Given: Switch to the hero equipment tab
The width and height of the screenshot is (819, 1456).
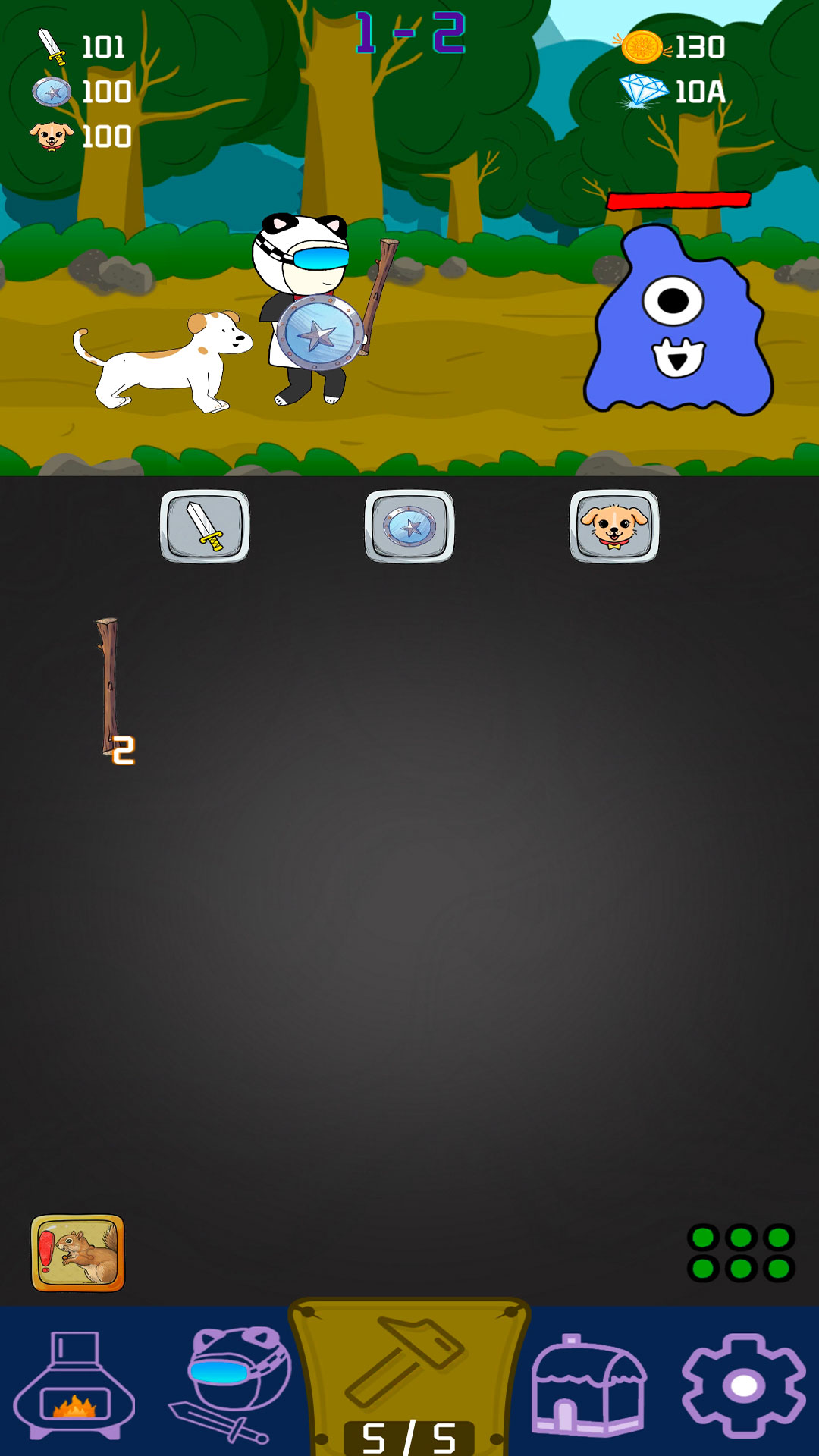Looking at the screenshot, I should 229,1385.
